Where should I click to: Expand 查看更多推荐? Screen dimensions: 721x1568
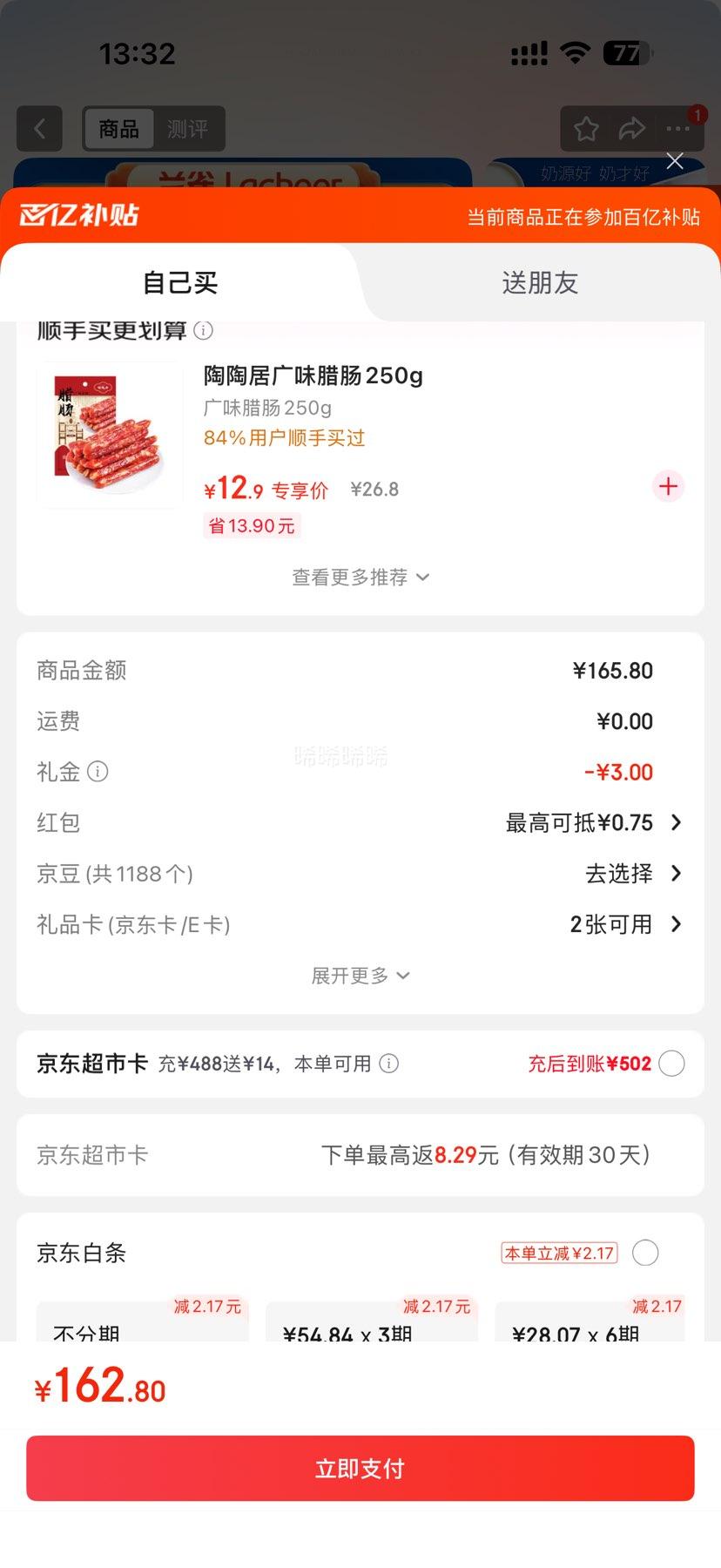[x=360, y=578]
